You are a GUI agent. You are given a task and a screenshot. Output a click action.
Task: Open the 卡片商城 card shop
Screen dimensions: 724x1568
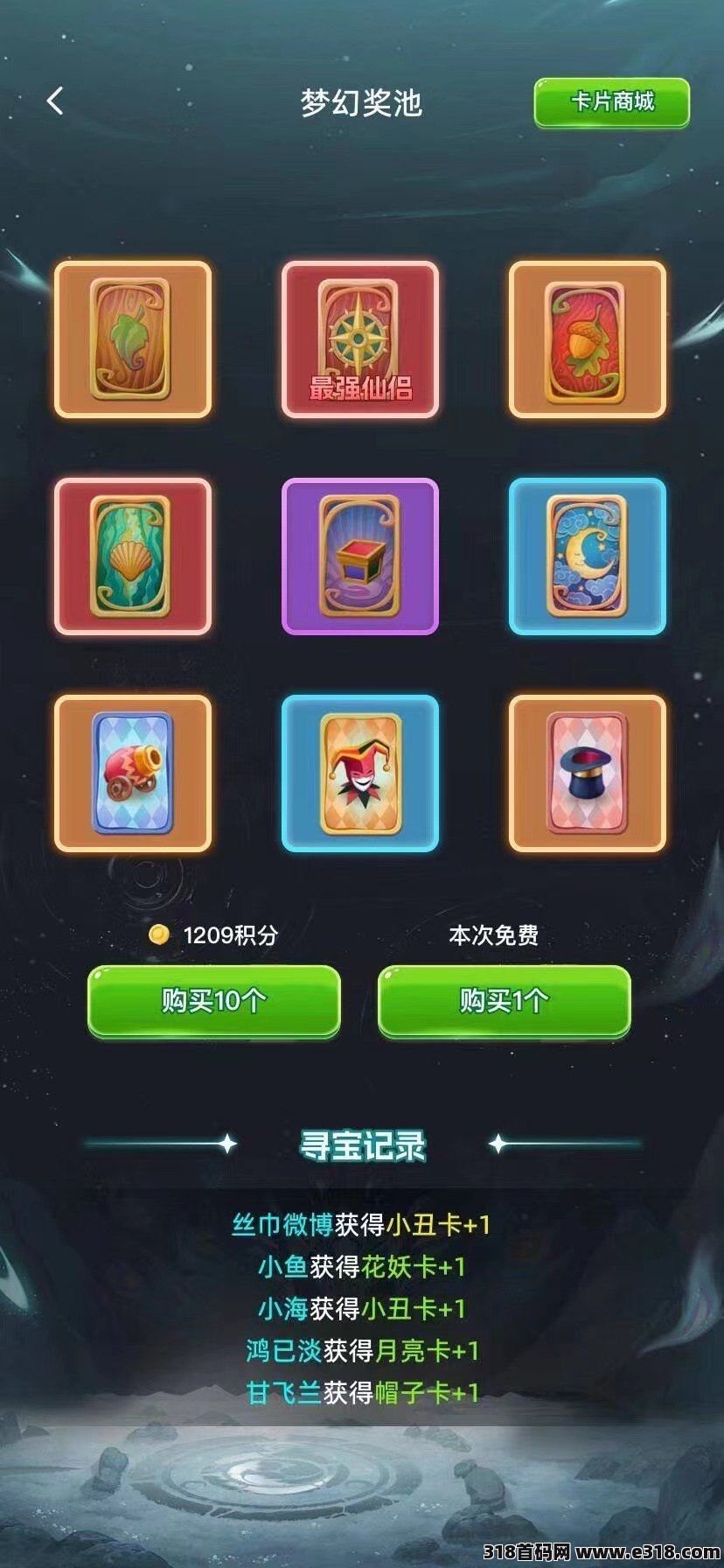tap(612, 102)
